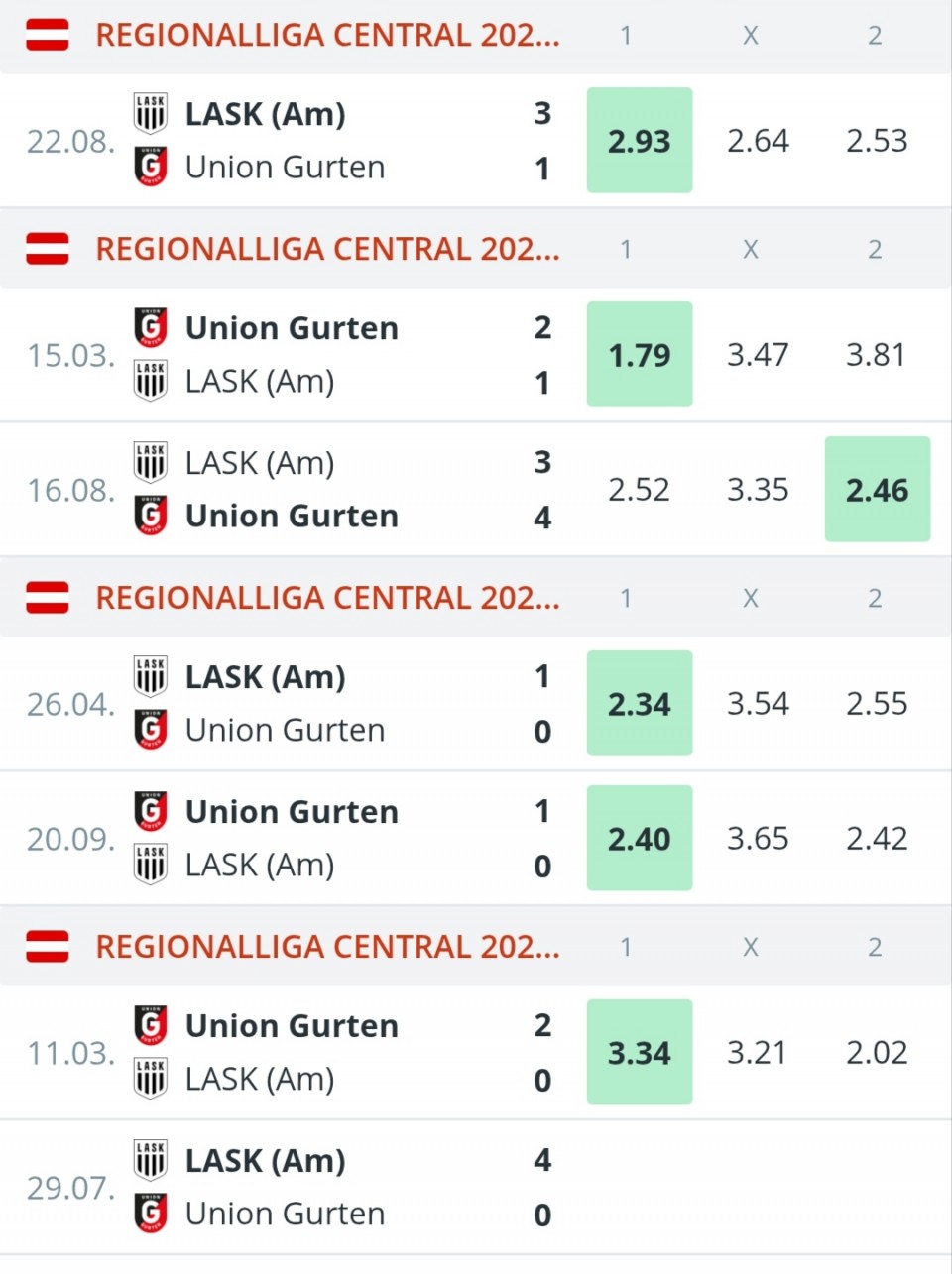Open the 29.07. LASK (Am) 4-0 match
Screen dimensions: 952x1274
(297, 1188)
